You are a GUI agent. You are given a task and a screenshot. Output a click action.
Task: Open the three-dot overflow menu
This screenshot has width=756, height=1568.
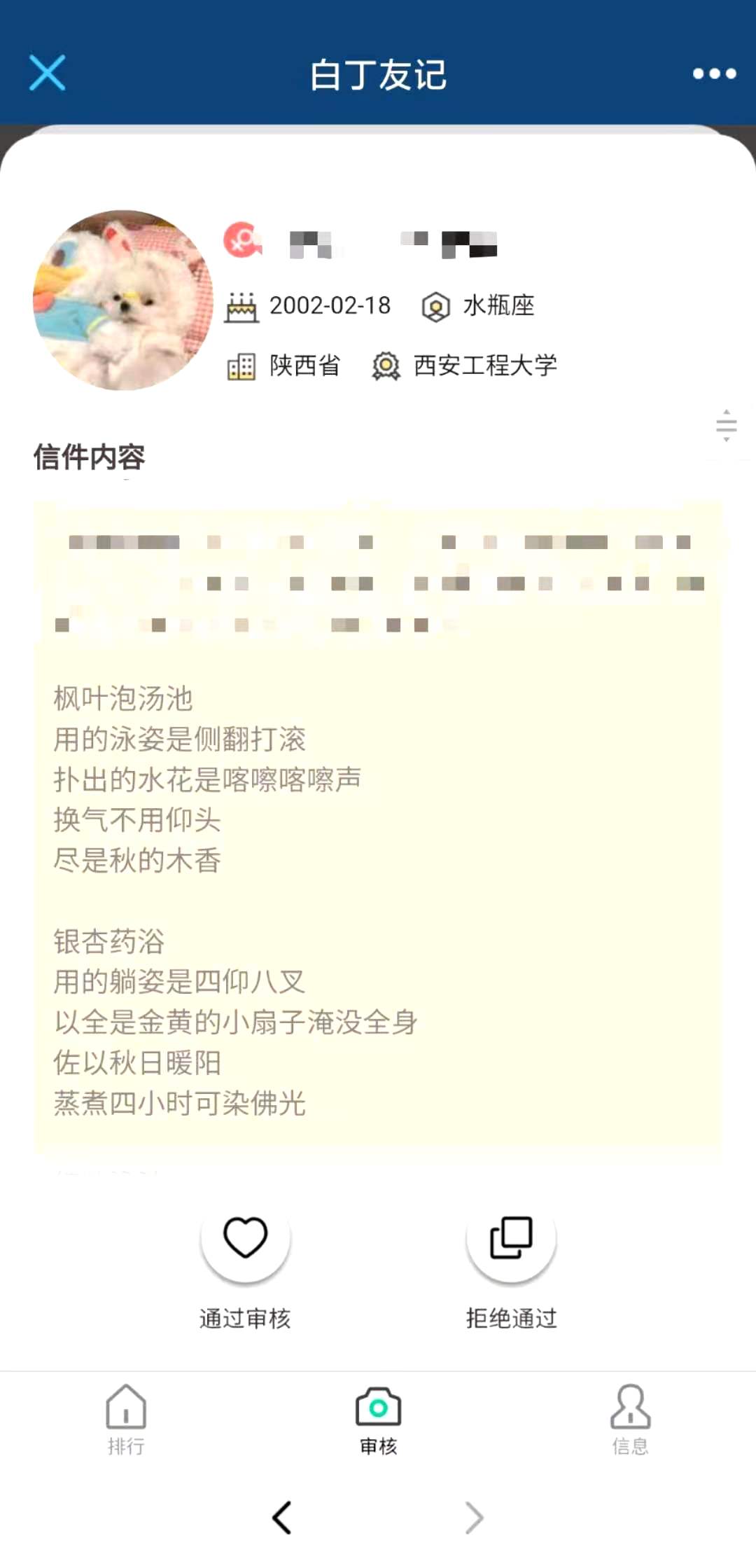[x=714, y=74]
